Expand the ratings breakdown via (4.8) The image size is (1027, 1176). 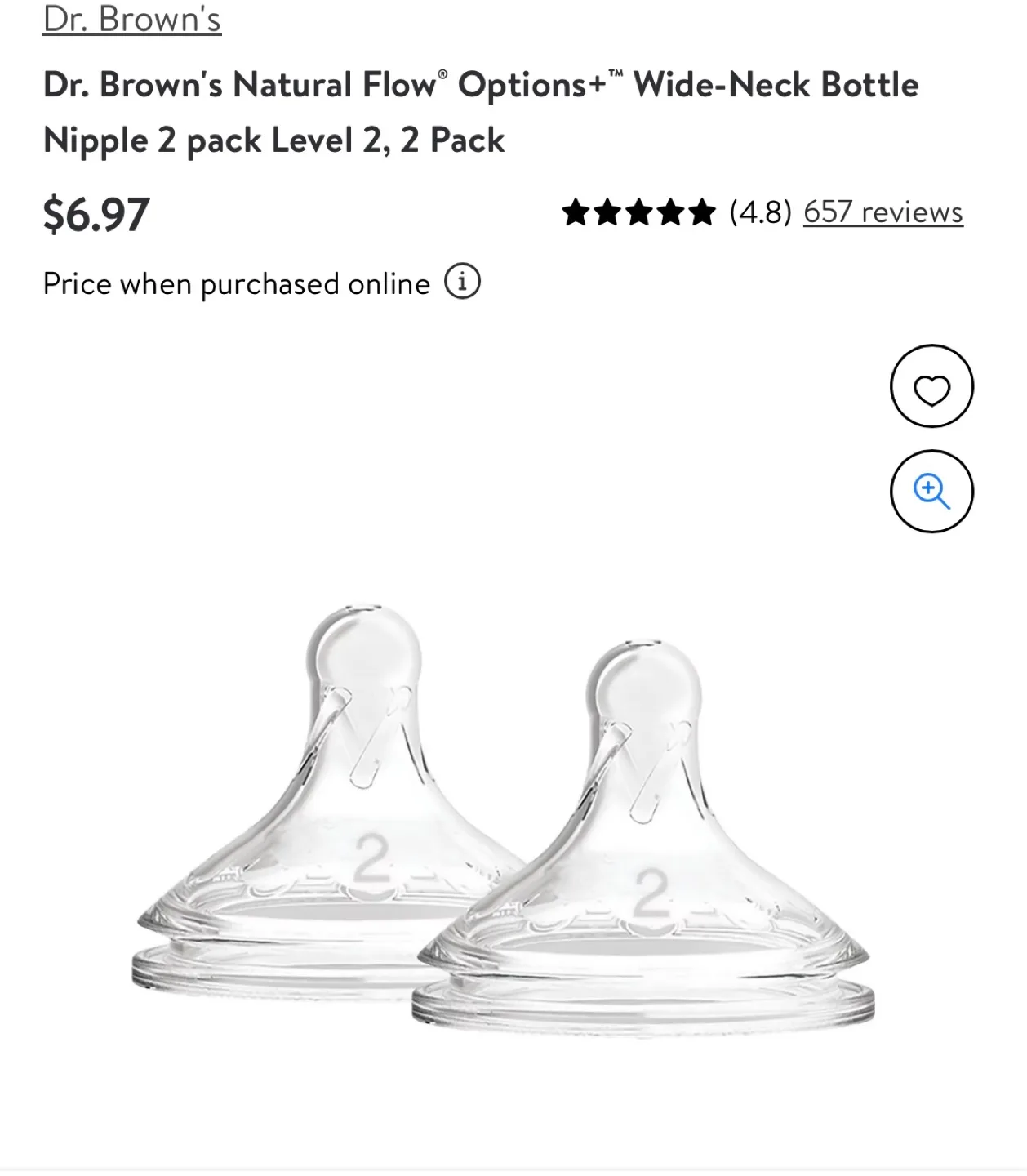pyautogui.click(x=759, y=212)
